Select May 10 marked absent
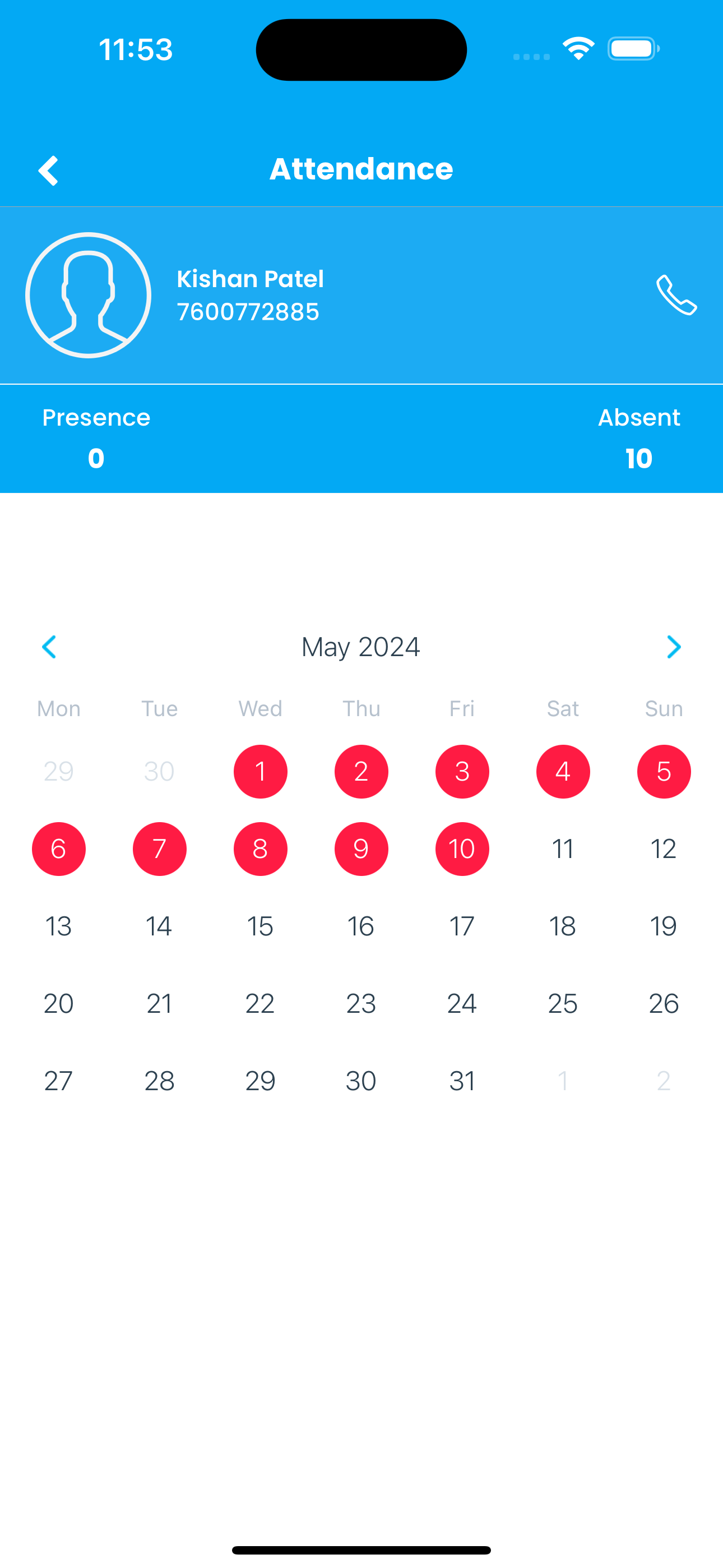The image size is (723, 1568). coord(462,848)
